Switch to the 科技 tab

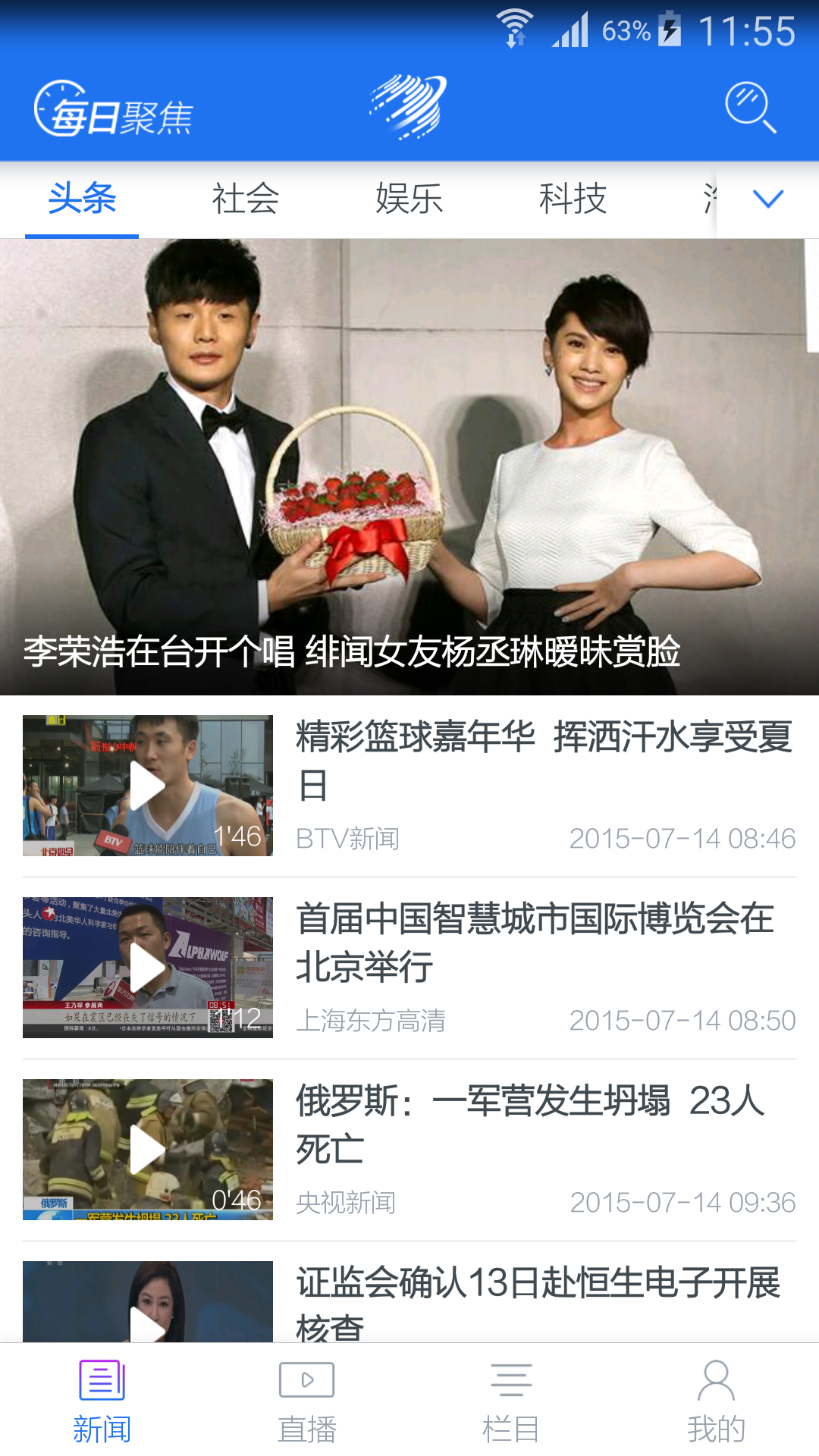click(573, 199)
